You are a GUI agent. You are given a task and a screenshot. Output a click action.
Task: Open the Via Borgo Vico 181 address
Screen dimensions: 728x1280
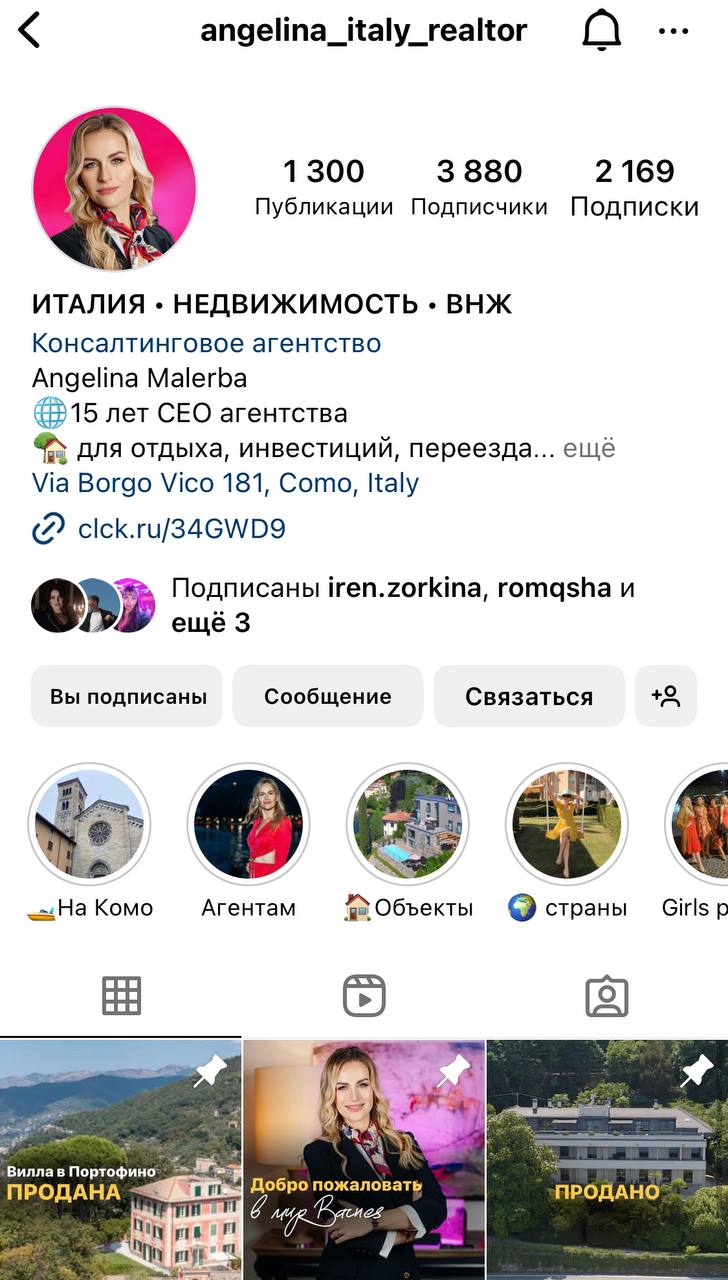225,484
